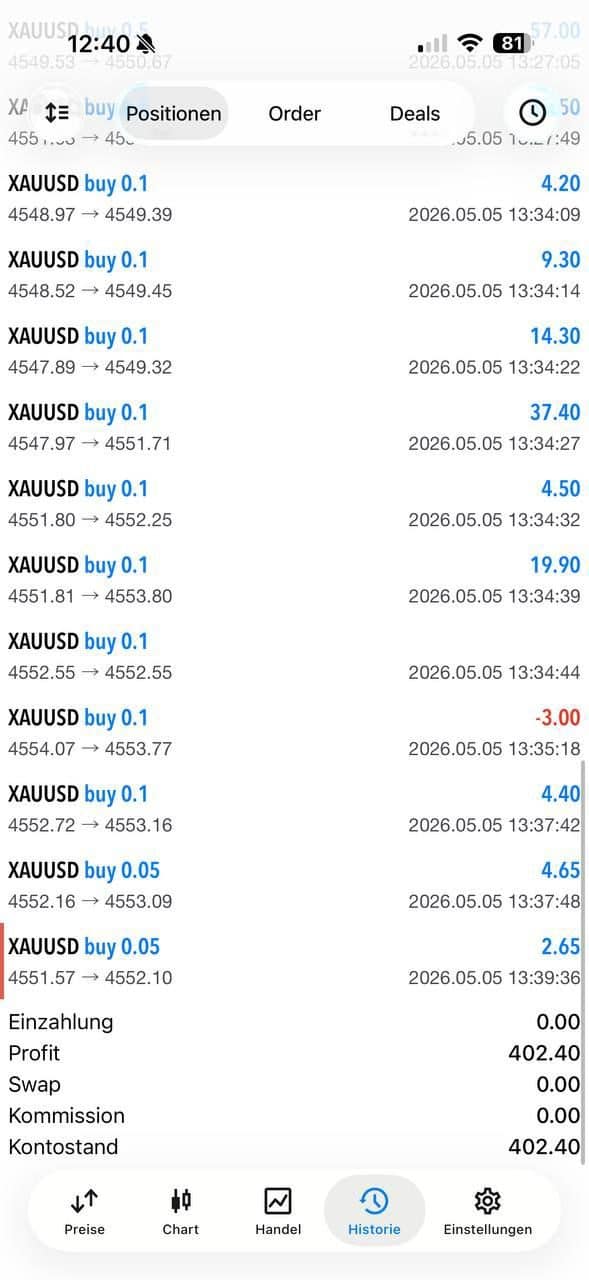Open the 0.05 buy closed at 13:39:36

(294, 961)
